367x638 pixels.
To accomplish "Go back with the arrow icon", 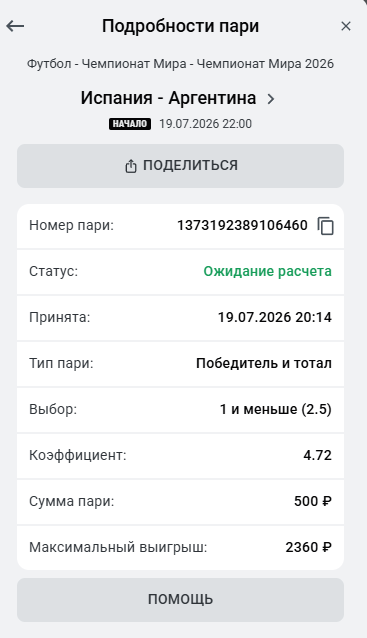I will point(15,26).
